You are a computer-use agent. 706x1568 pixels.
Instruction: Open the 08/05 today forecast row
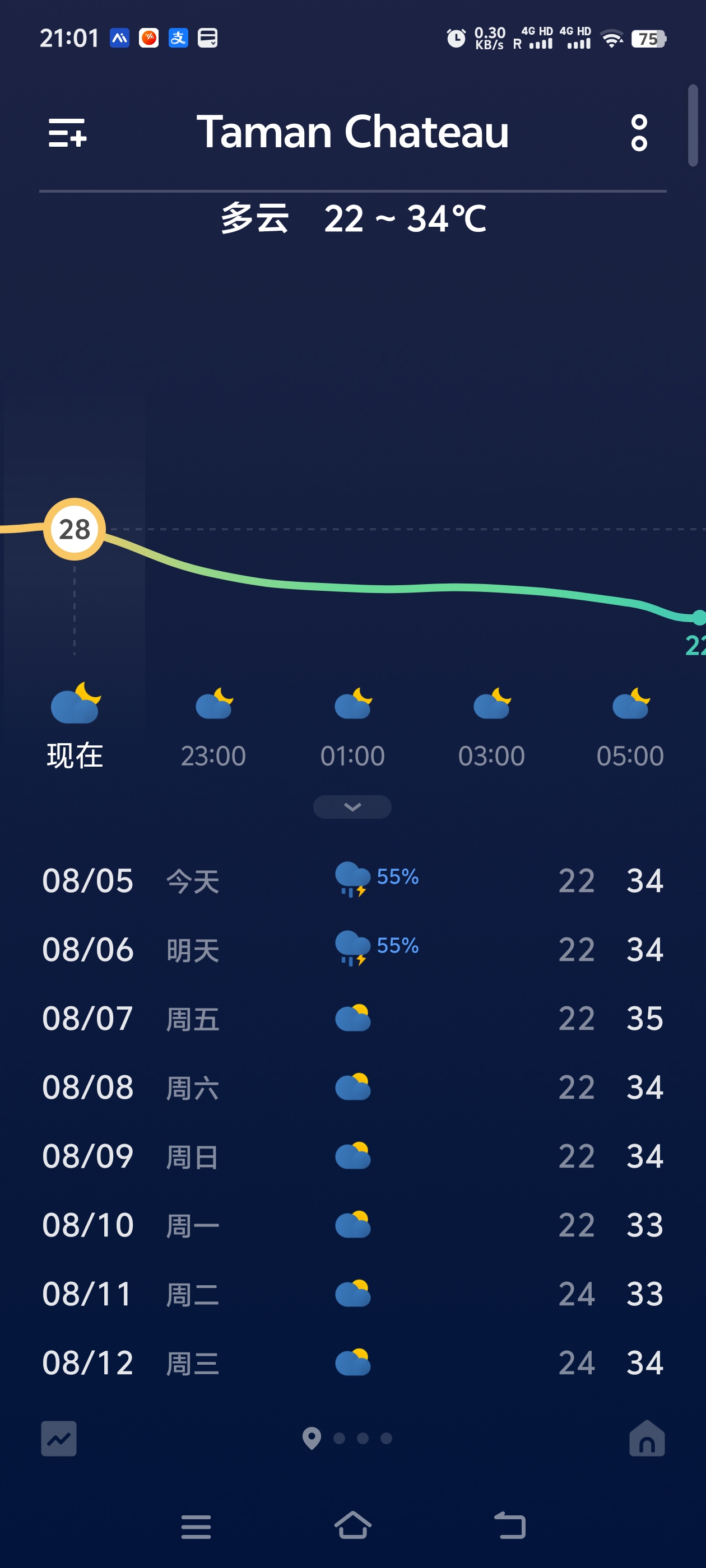point(352,881)
